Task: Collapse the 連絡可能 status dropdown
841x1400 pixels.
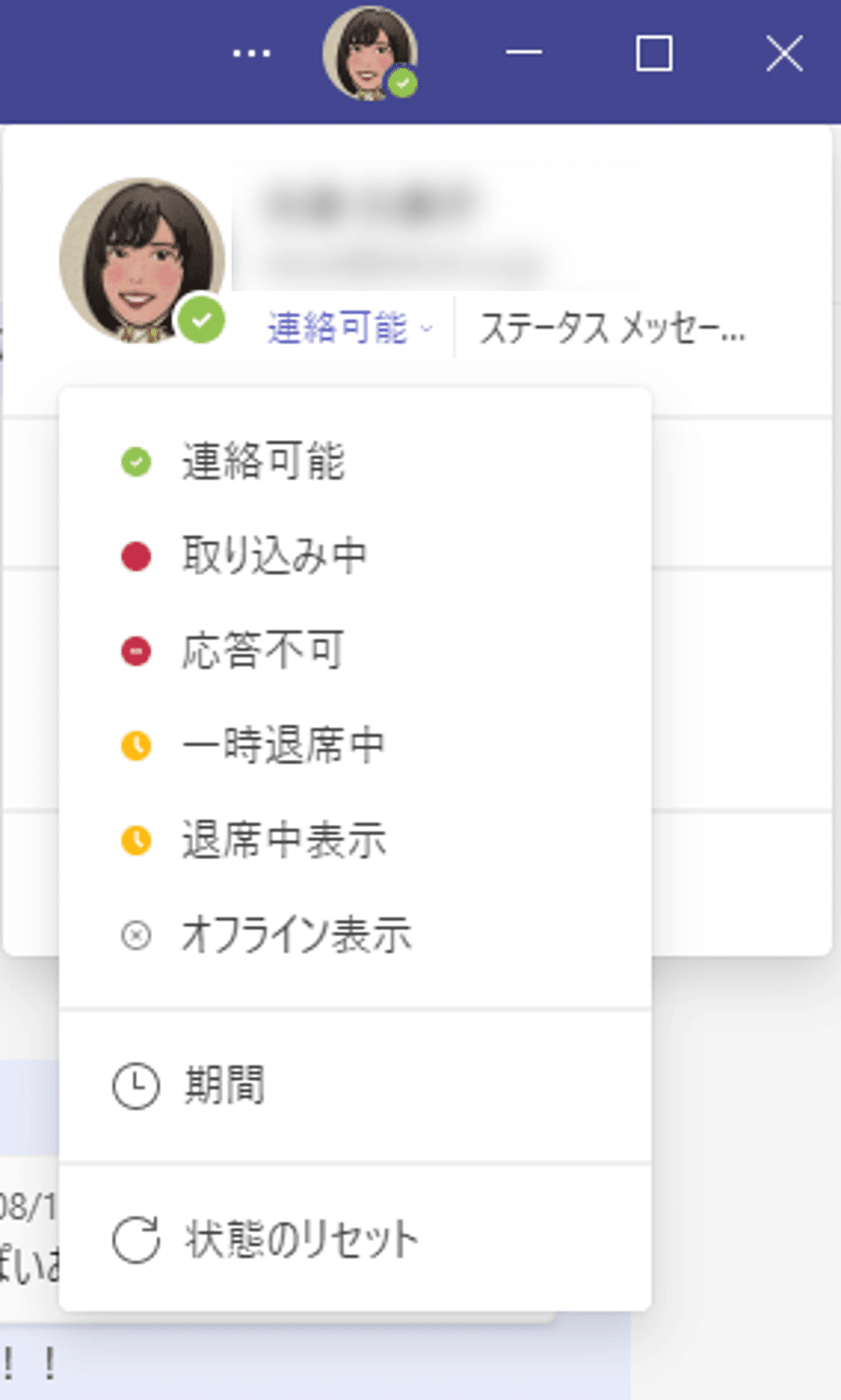Action: [x=349, y=328]
